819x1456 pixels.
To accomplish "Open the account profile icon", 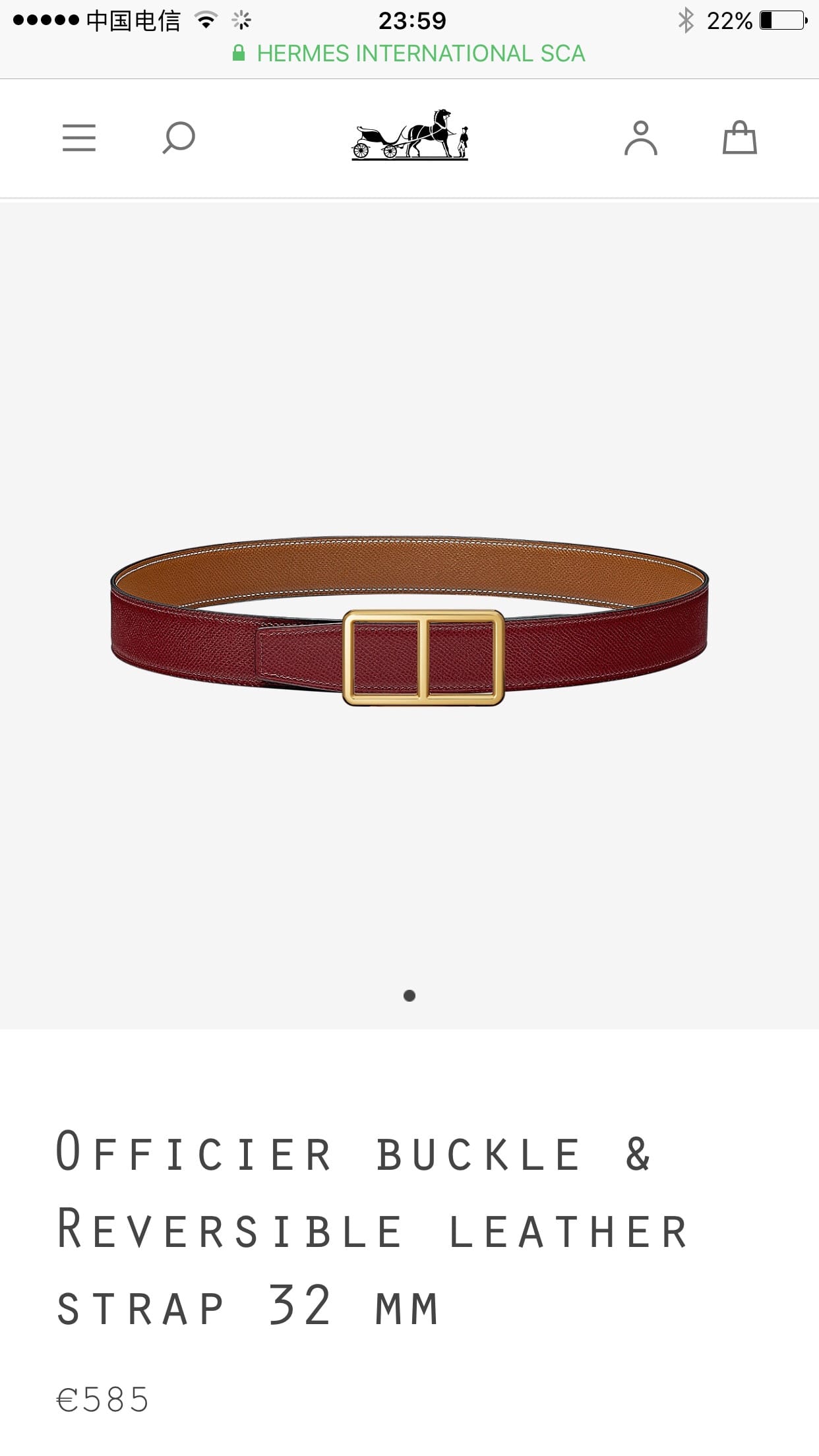I will [640, 138].
